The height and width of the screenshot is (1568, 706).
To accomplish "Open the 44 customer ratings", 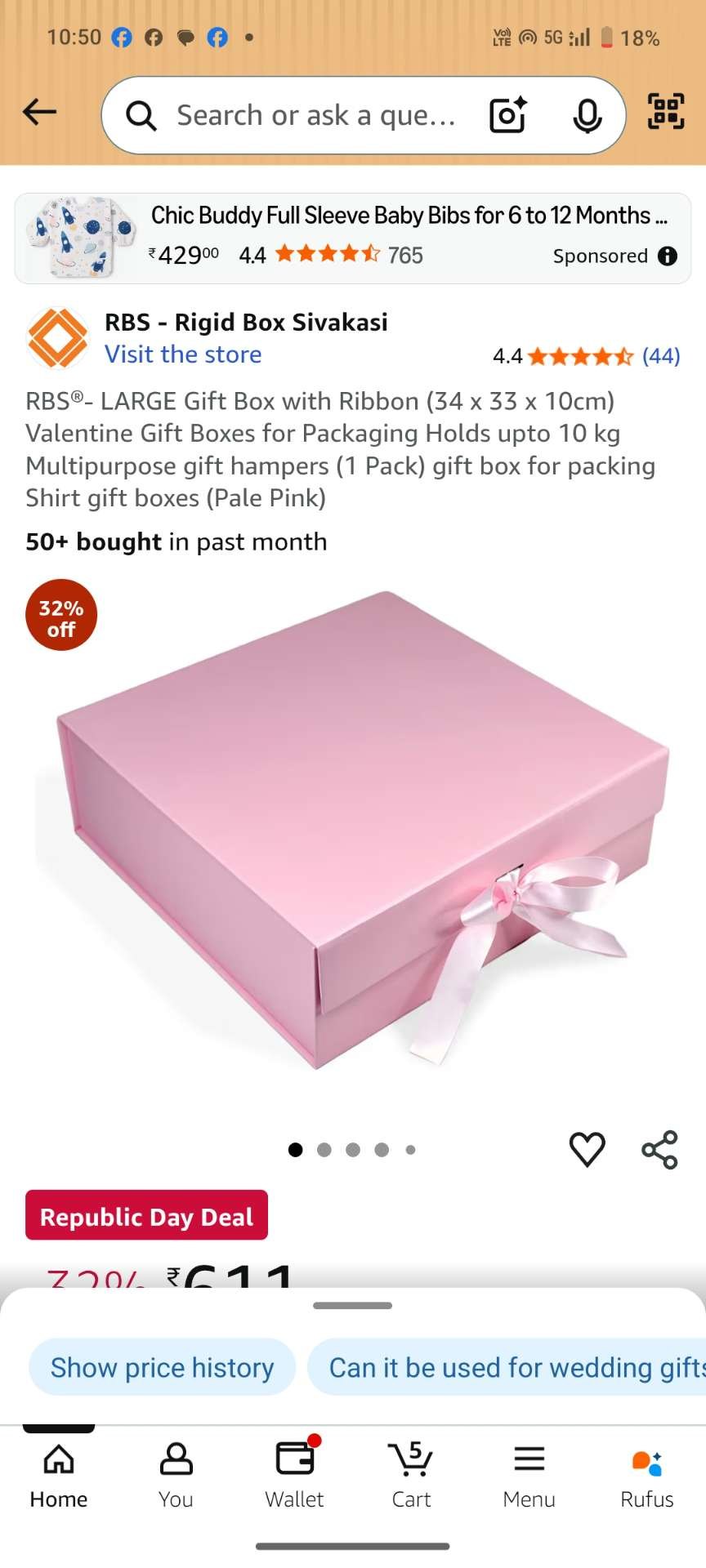I will 660,356.
